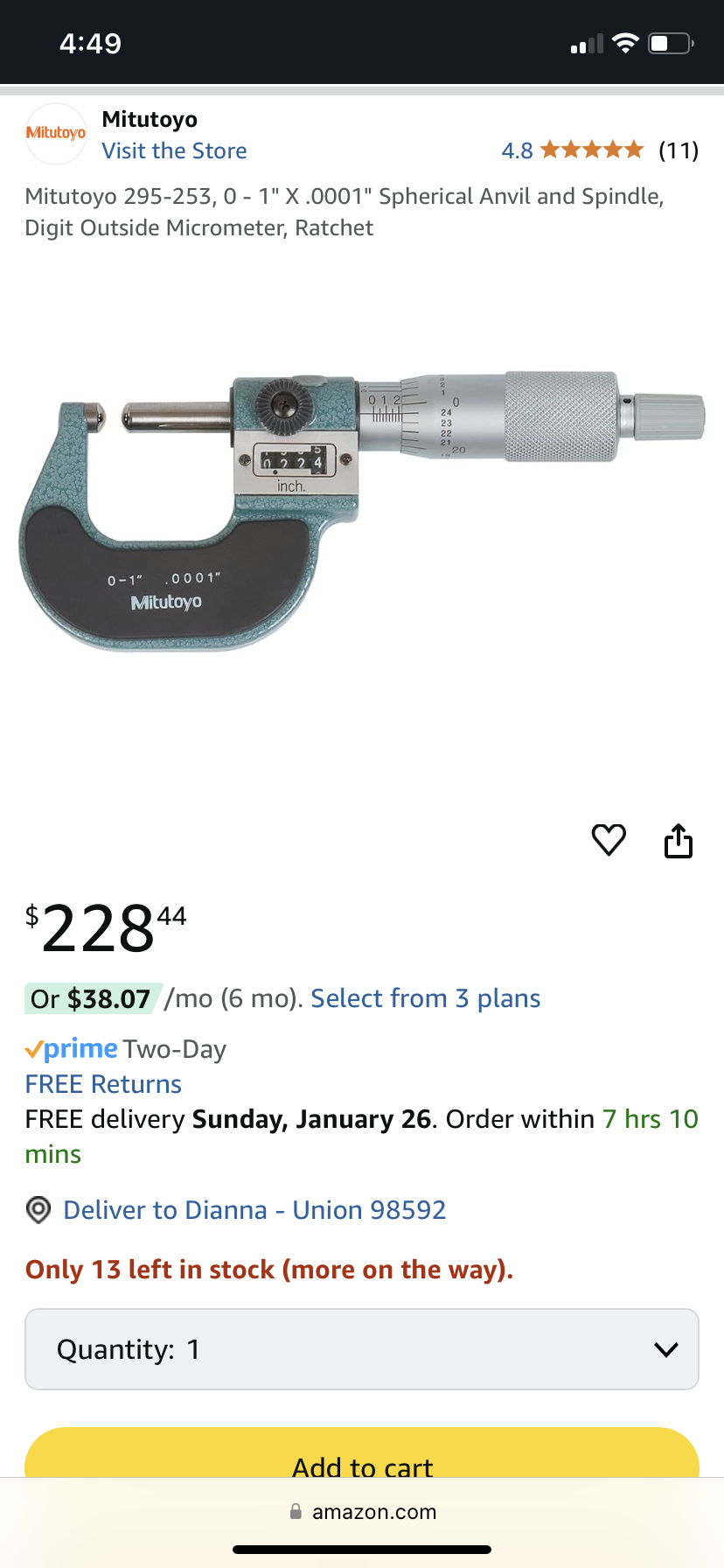Expand the Quantity dropdown

click(362, 1349)
